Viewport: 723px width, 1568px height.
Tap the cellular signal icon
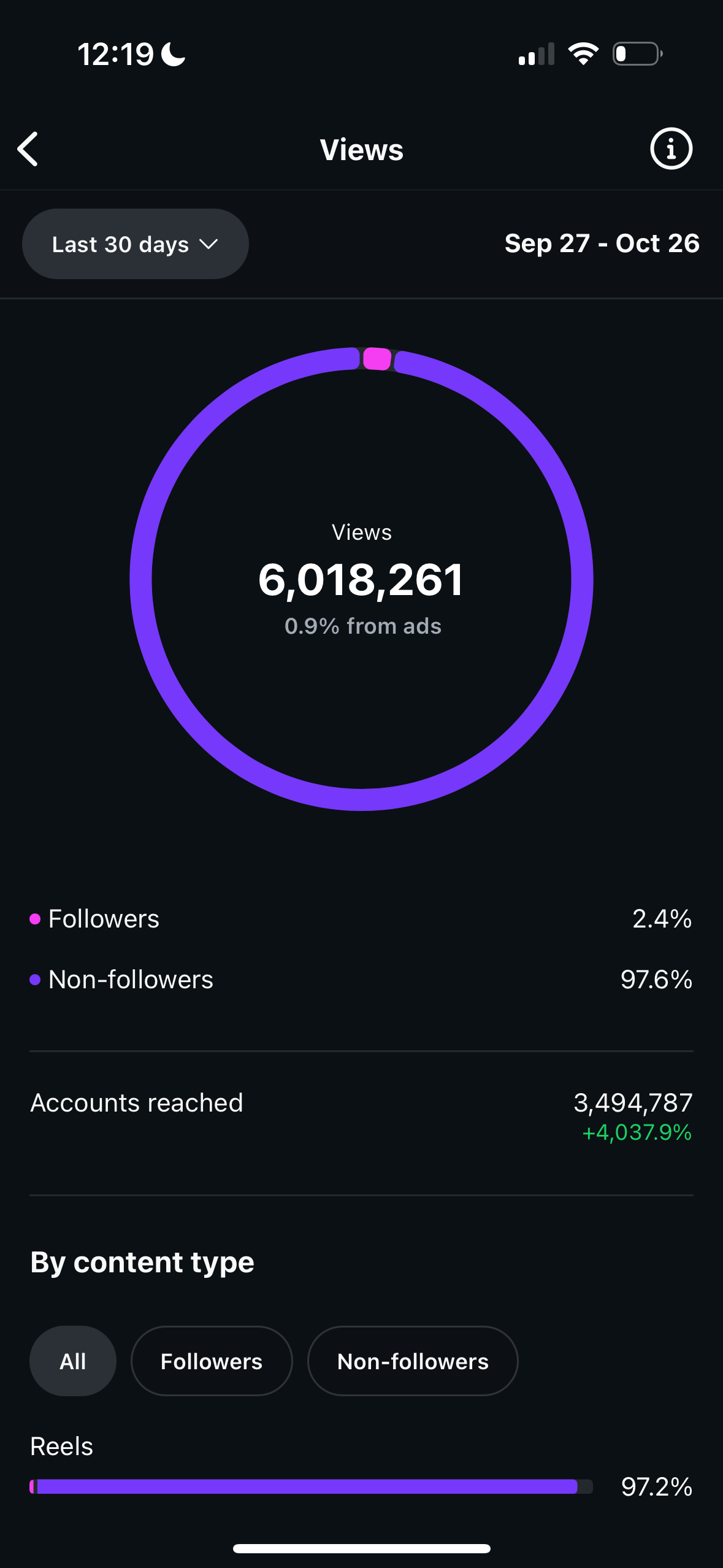tap(535, 53)
